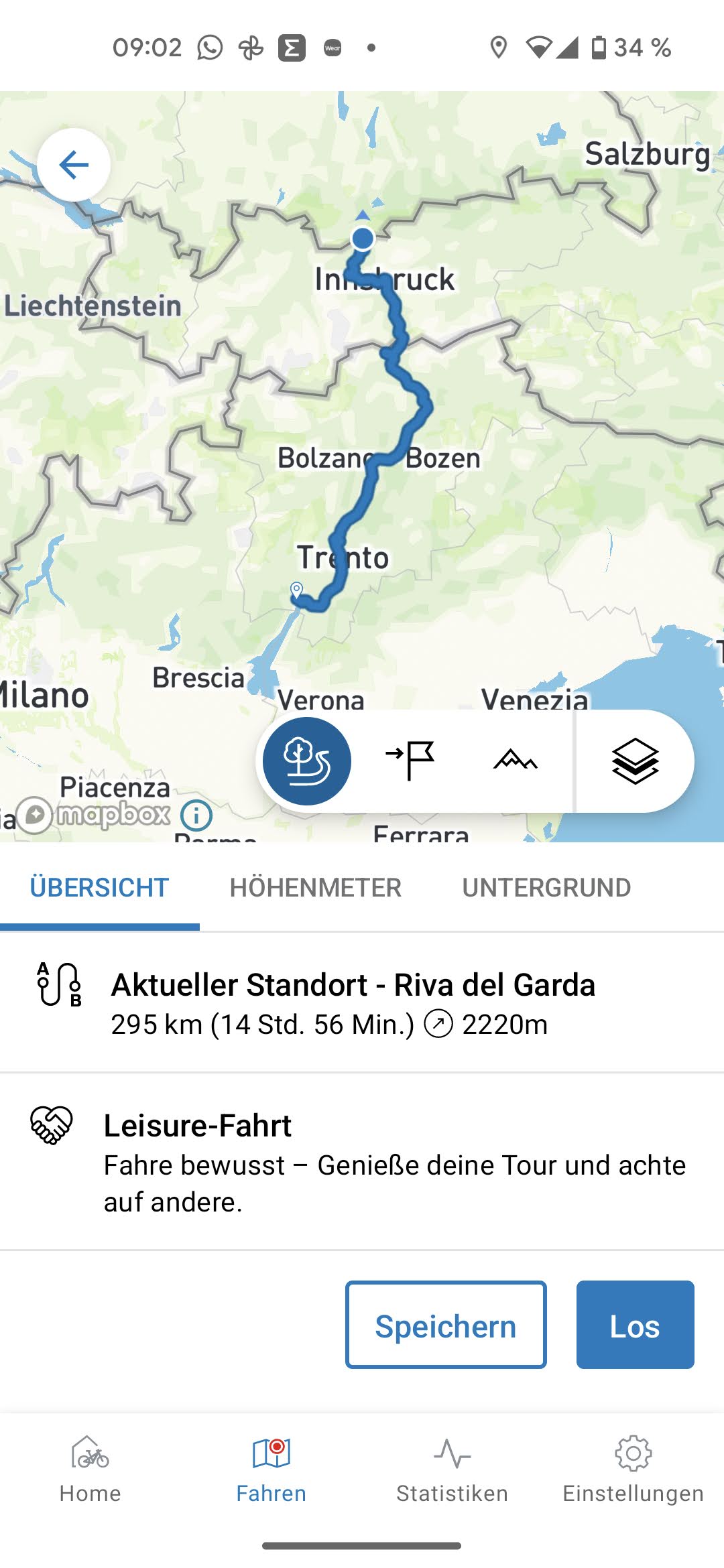This screenshot has height=1568, width=724.
Task: Select the mountain route mode icon
Action: coord(515,761)
